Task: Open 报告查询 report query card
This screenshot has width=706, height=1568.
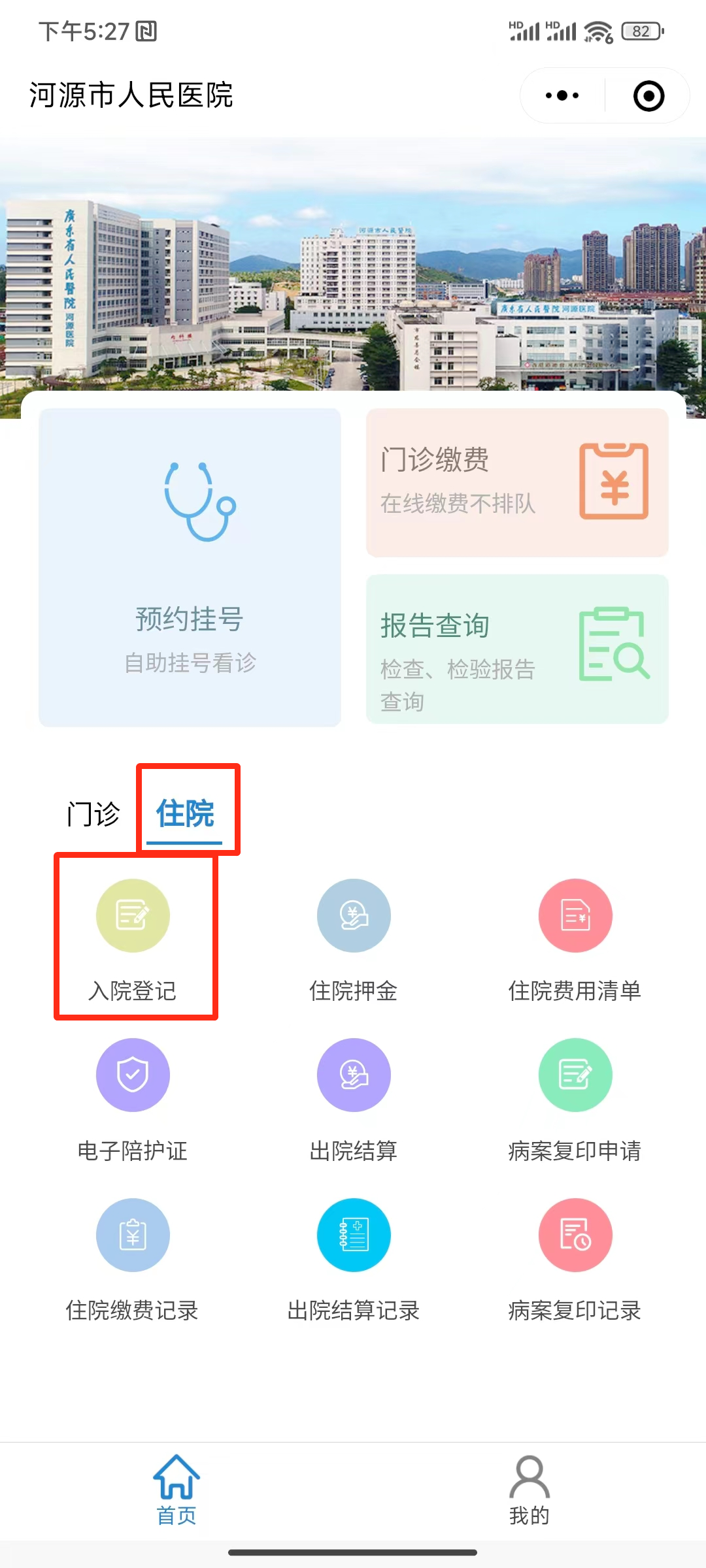Action: pyautogui.click(x=516, y=649)
